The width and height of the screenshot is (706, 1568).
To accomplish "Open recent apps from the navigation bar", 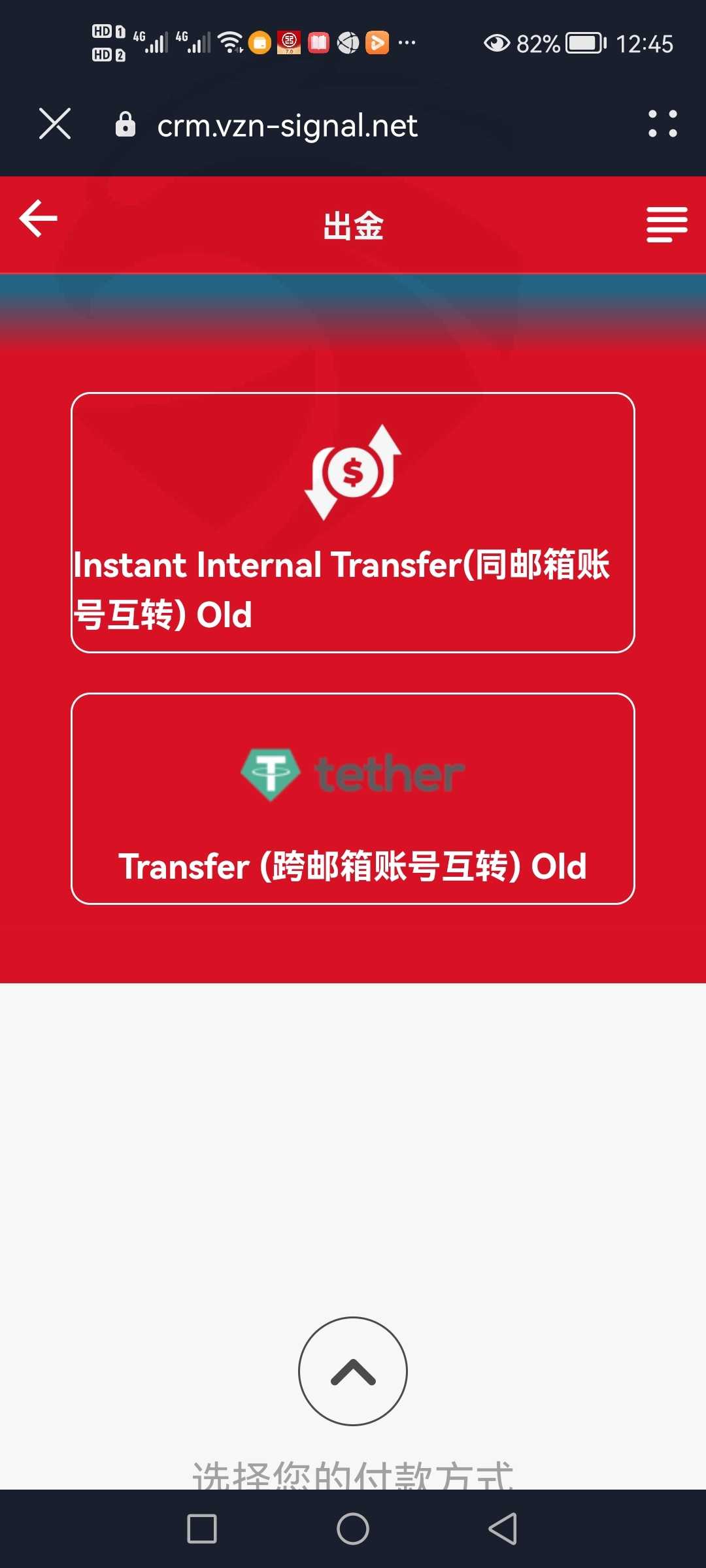I will pos(202,1529).
